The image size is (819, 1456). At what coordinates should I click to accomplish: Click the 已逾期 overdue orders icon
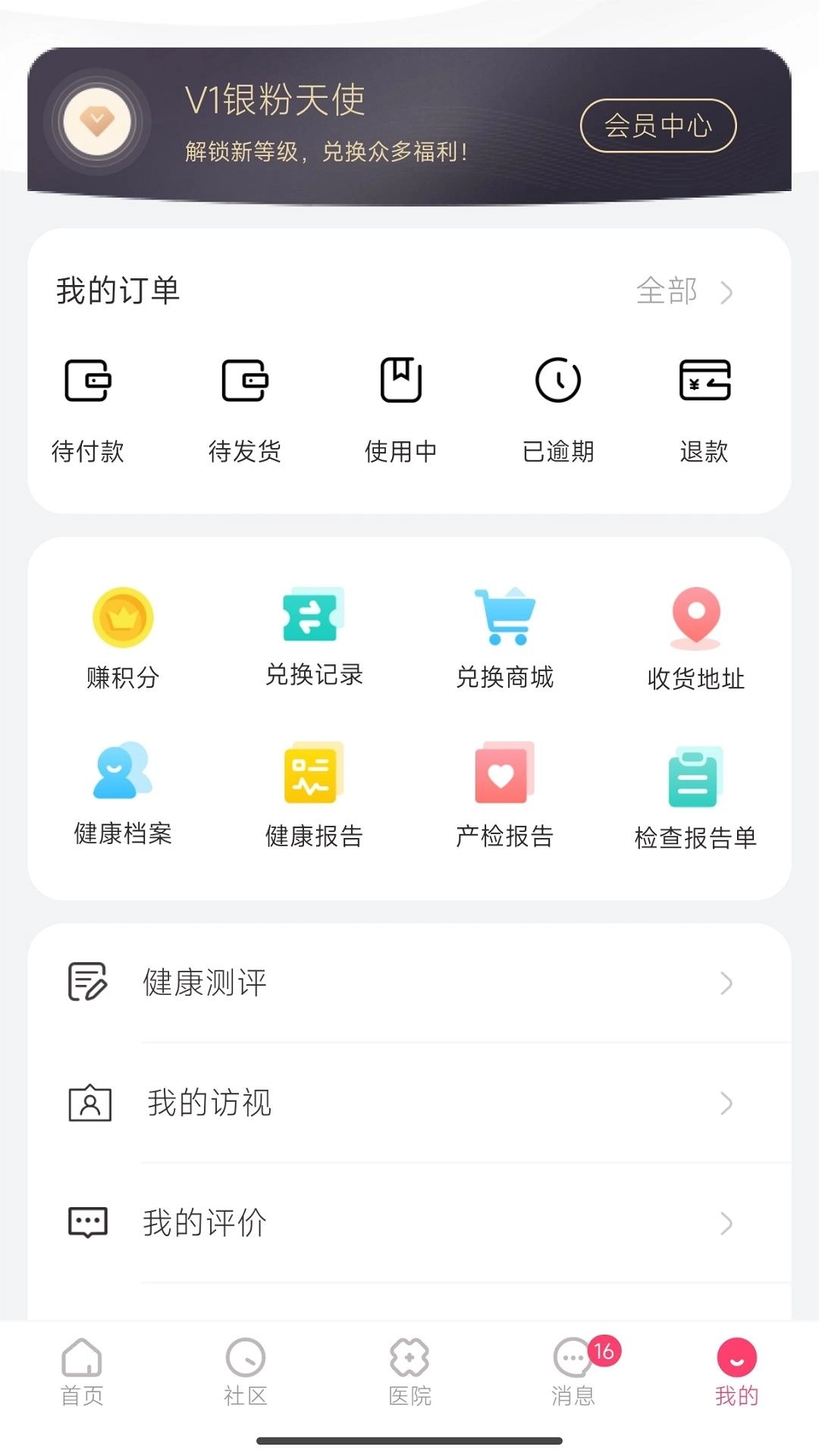click(x=559, y=381)
